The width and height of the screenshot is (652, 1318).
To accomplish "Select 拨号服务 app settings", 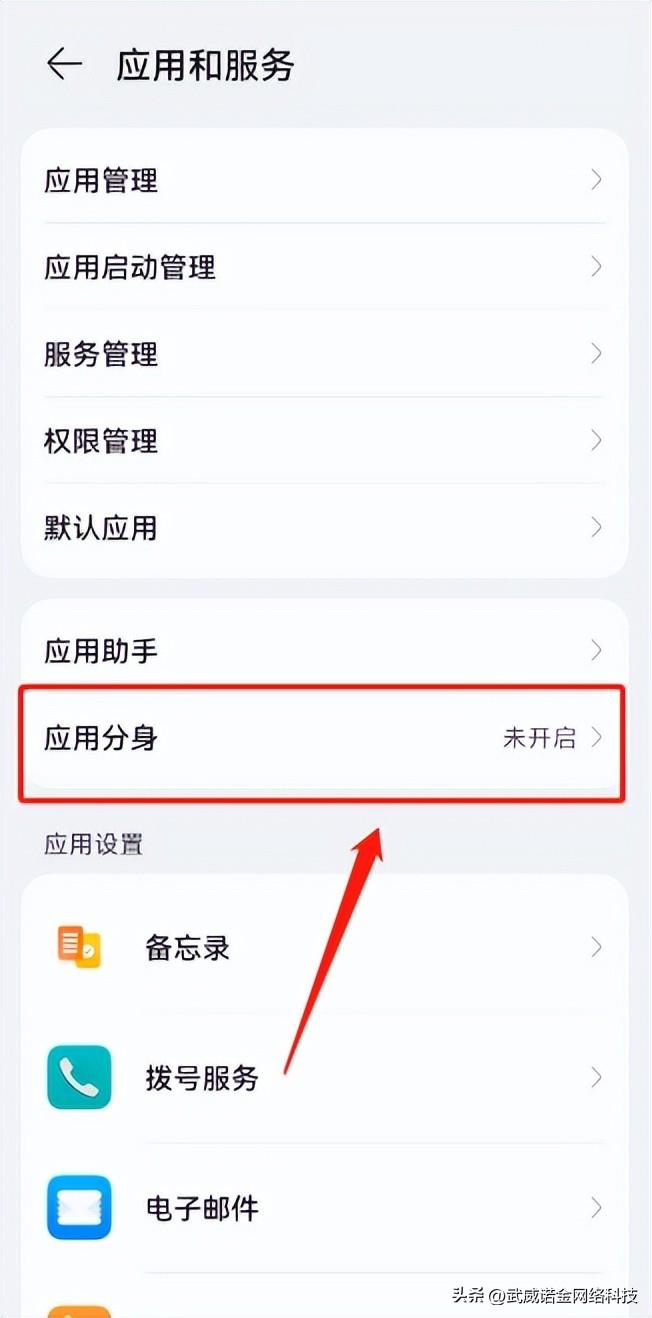I will click(324, 1078).
